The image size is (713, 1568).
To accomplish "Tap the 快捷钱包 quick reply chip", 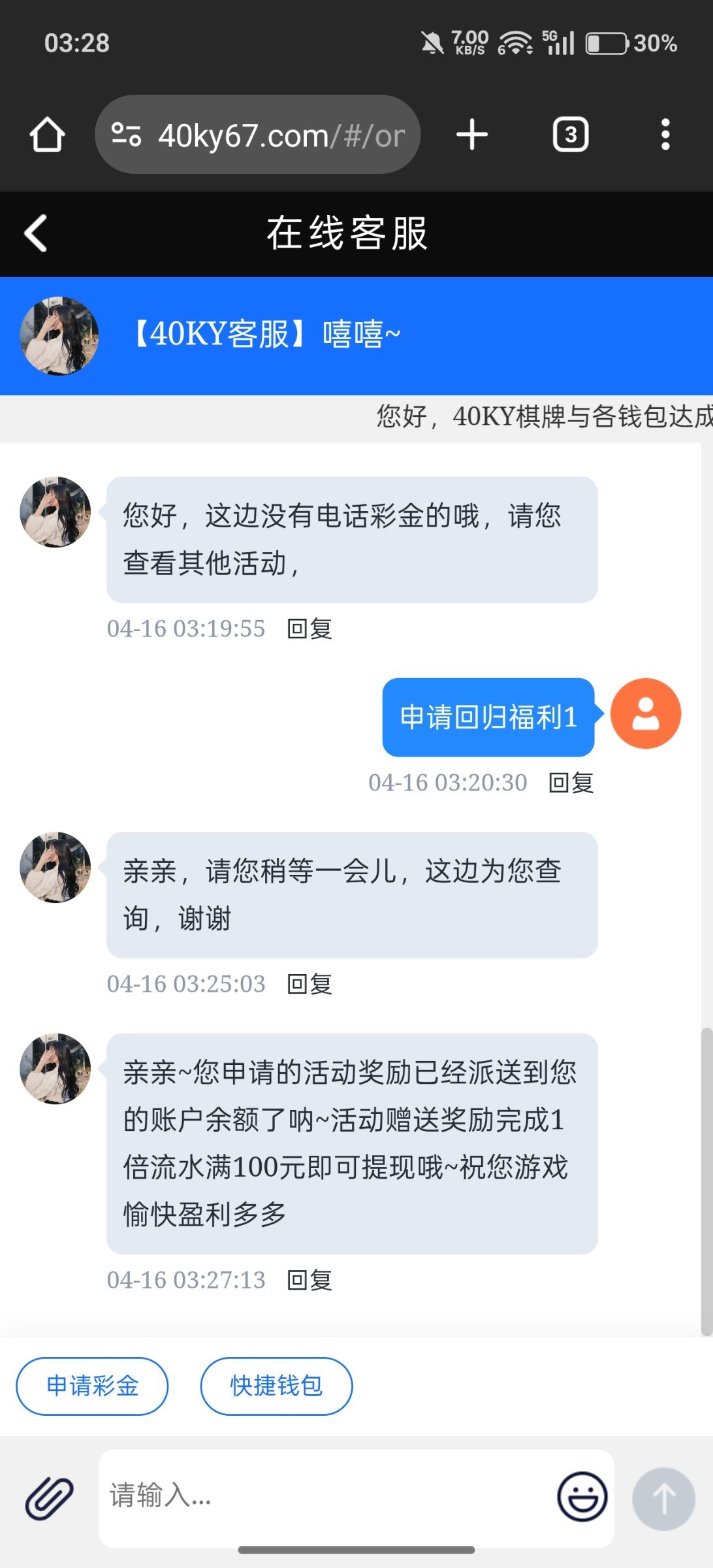I will [276, 1386].
